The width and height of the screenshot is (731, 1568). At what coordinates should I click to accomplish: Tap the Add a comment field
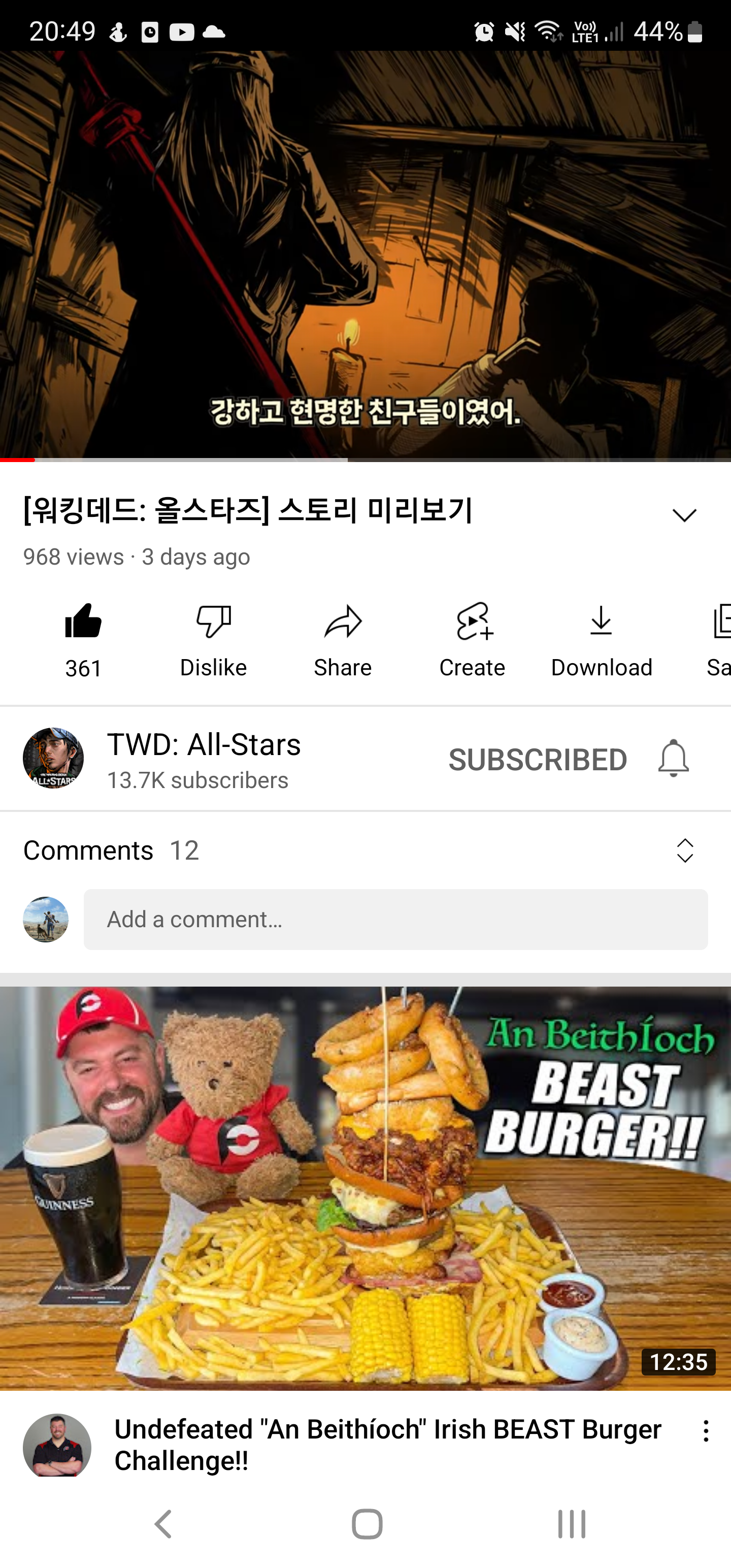pyautogui.click(x=395, y=919)
